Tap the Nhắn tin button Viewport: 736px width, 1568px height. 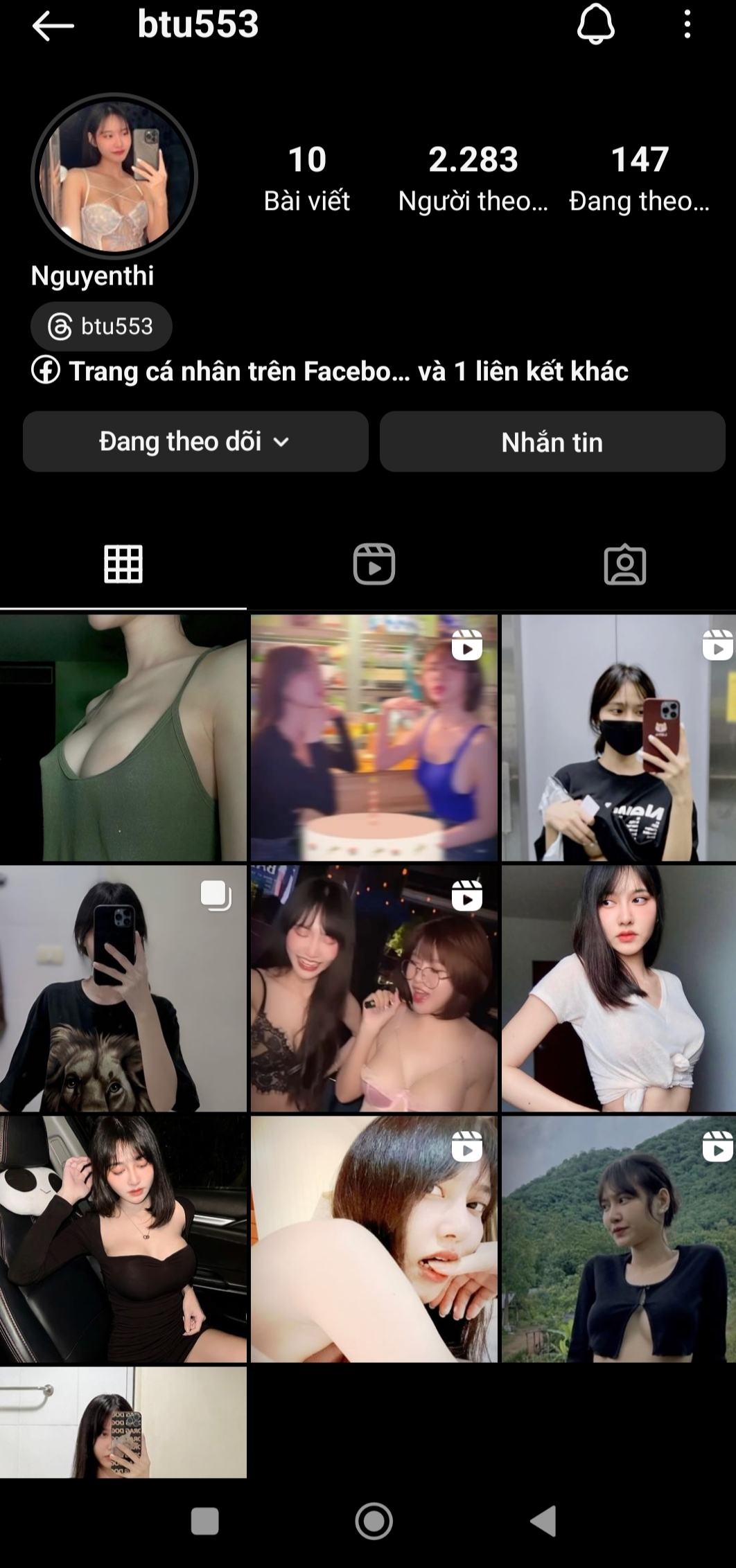point(552,442)
